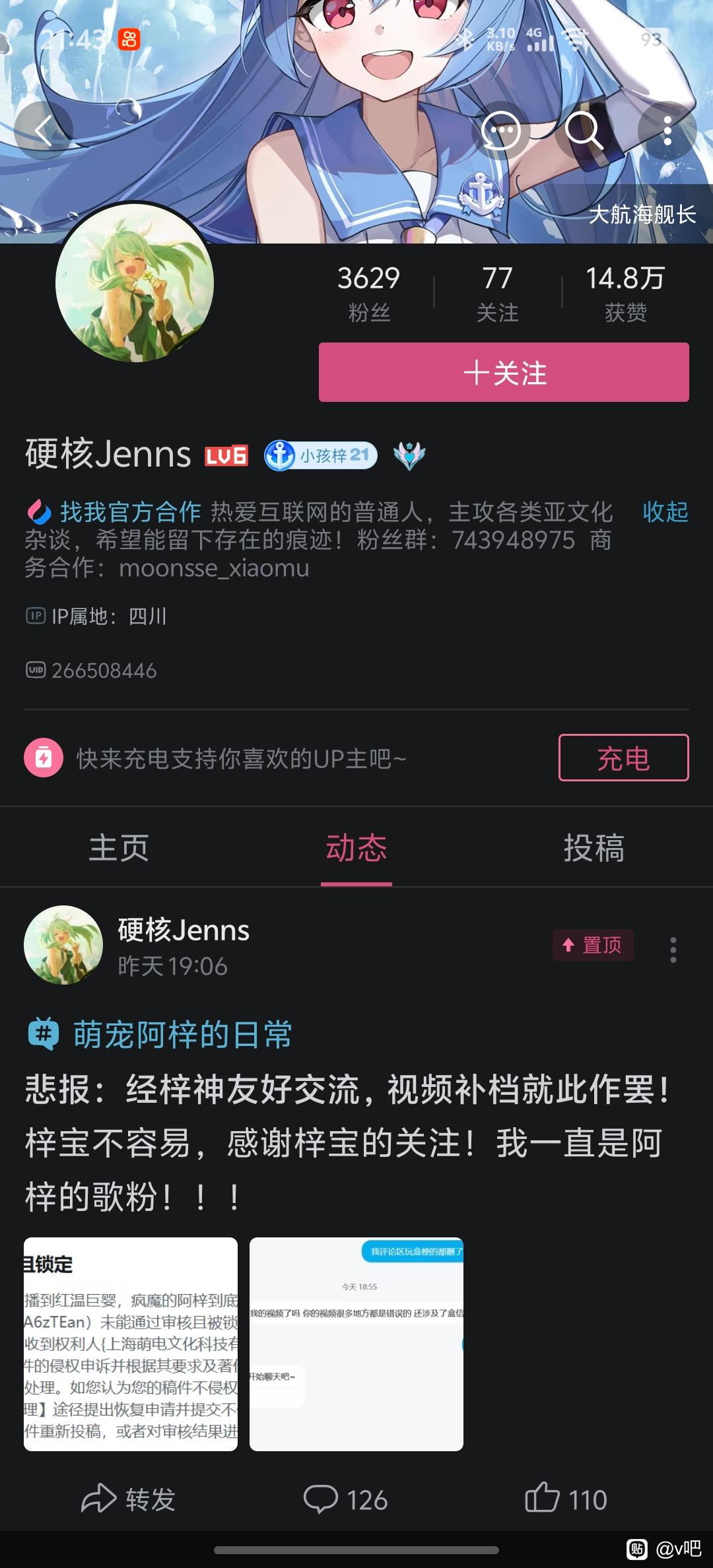Open the profile overflow menu
The height and width of the screenshot is (1568, 713).
tap(667, 131)
